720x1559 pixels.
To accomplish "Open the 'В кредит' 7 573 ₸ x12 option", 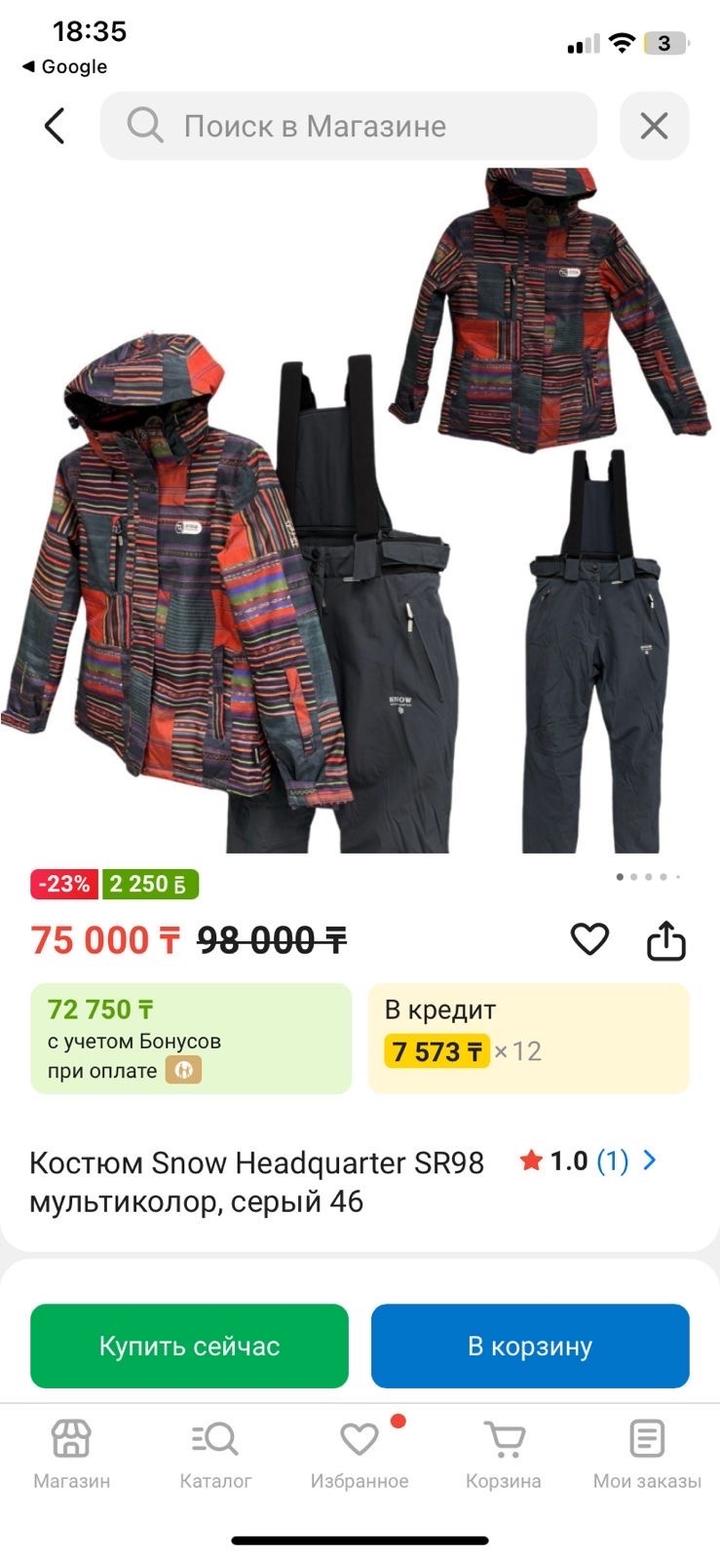I will [529, 1038].
